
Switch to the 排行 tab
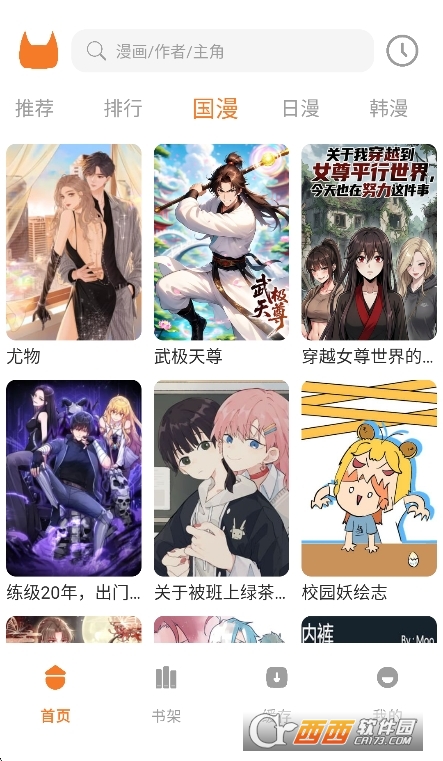[123, 108]
